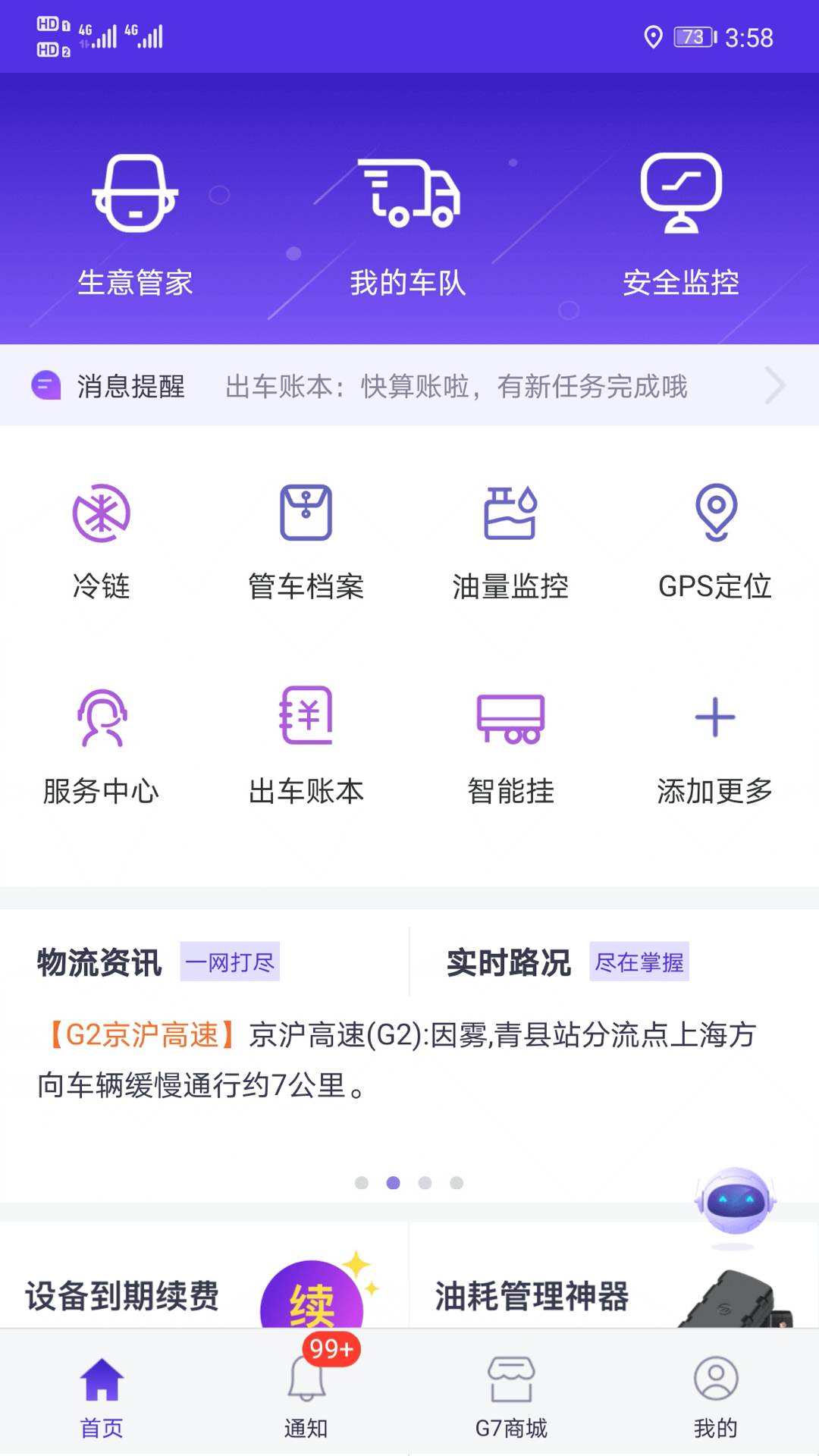Select the 智能挂 smart trailer icon
The image size is (819, 1456).
tap(512, 747)
